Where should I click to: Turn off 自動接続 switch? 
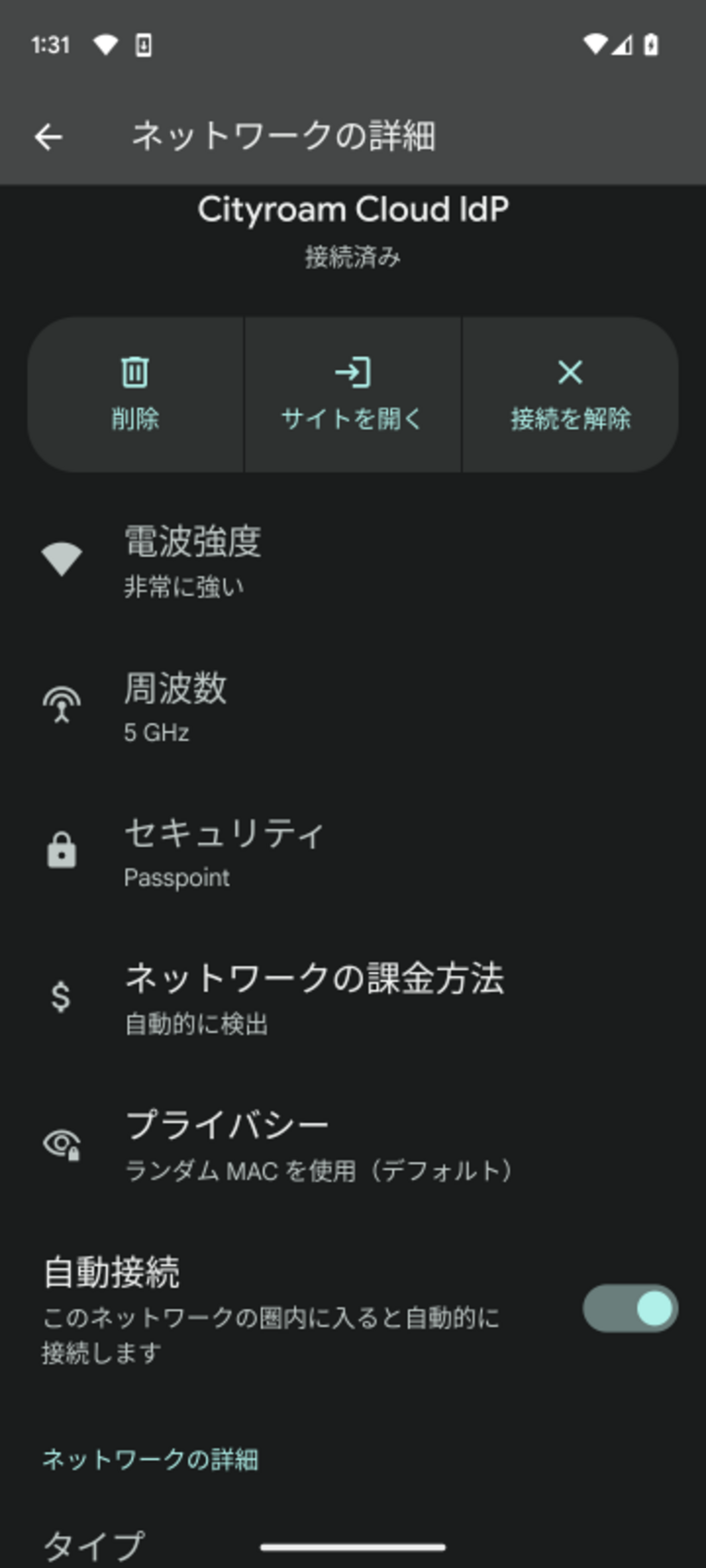point(630,1307)
